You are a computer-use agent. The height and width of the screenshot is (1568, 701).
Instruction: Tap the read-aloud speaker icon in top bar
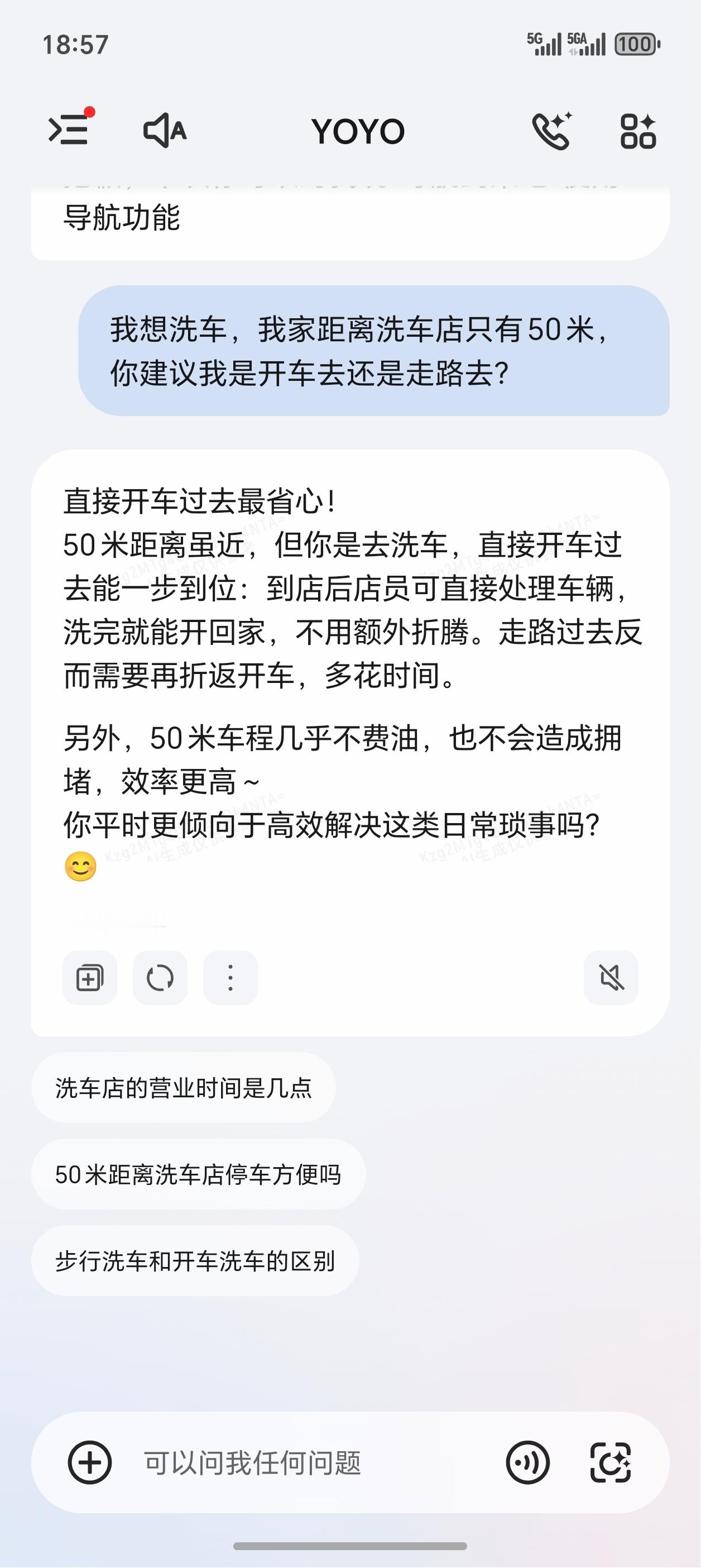pos(164,130)
